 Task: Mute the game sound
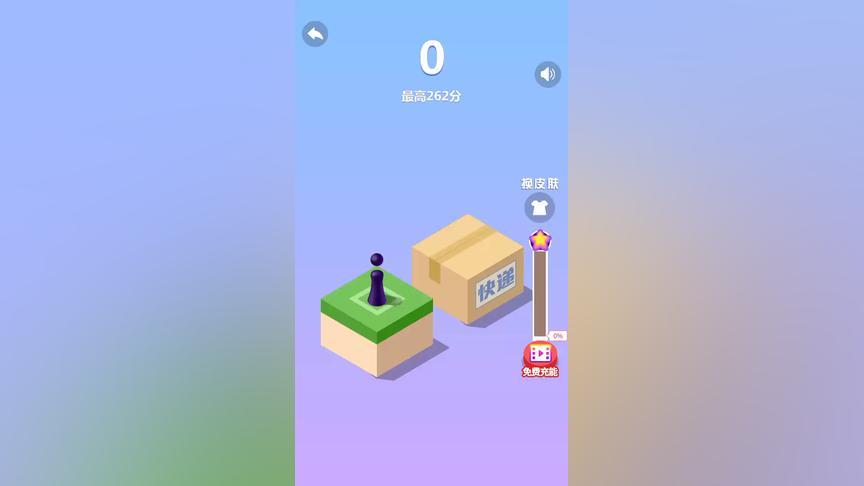pos(547,75)
